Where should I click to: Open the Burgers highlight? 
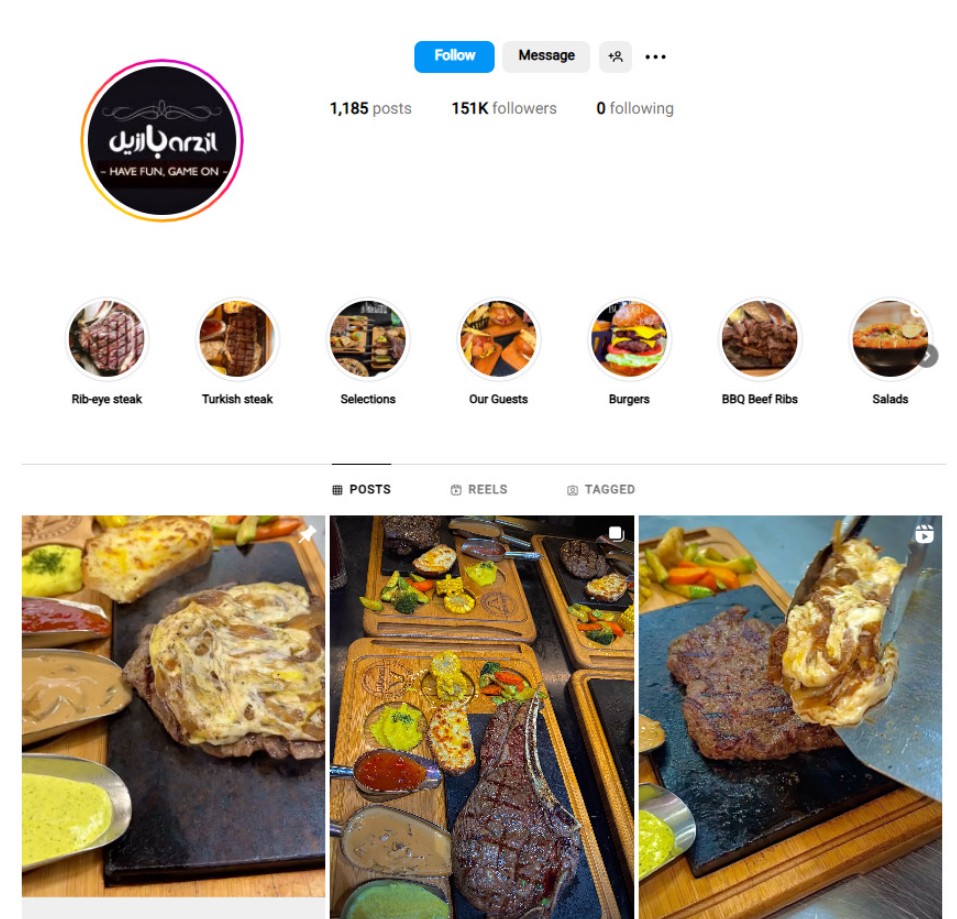(x=629, y=340)
